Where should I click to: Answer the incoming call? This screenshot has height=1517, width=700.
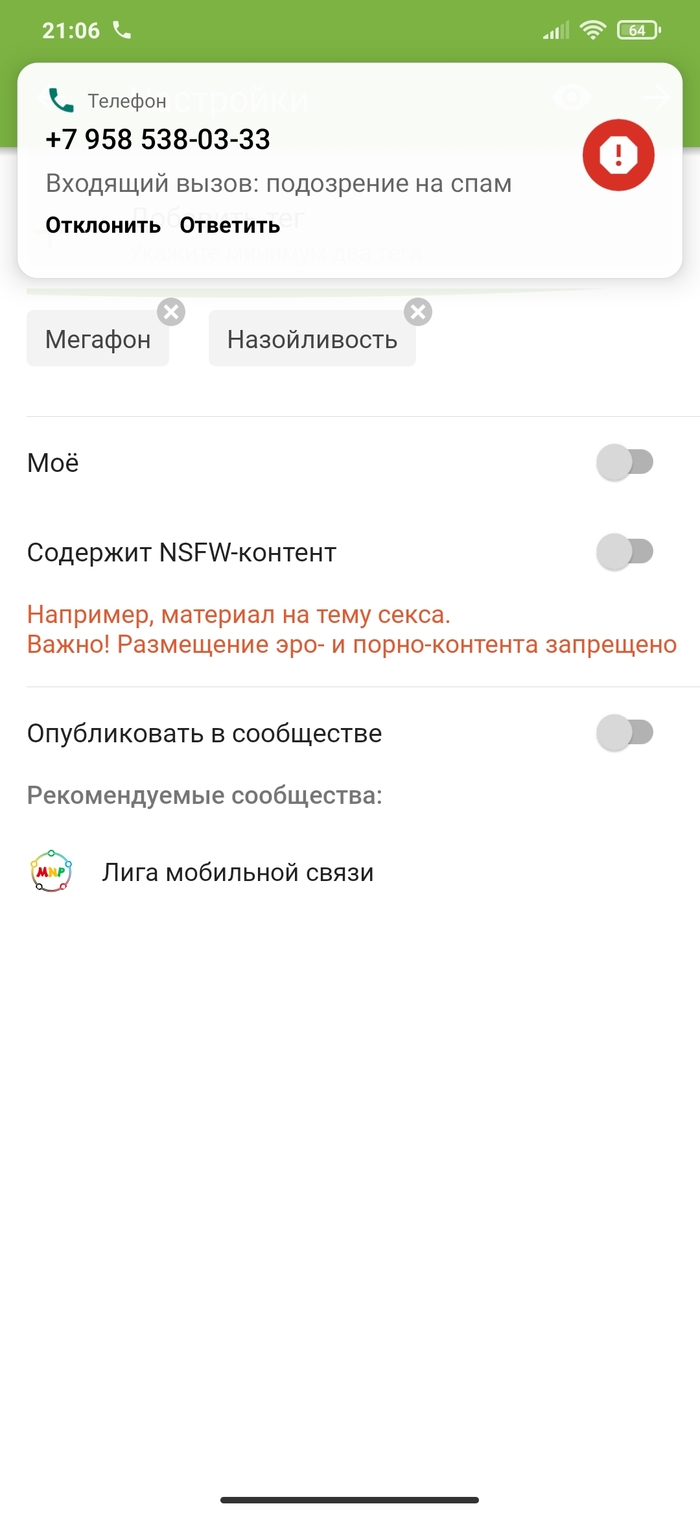click(x=230, y=225)
